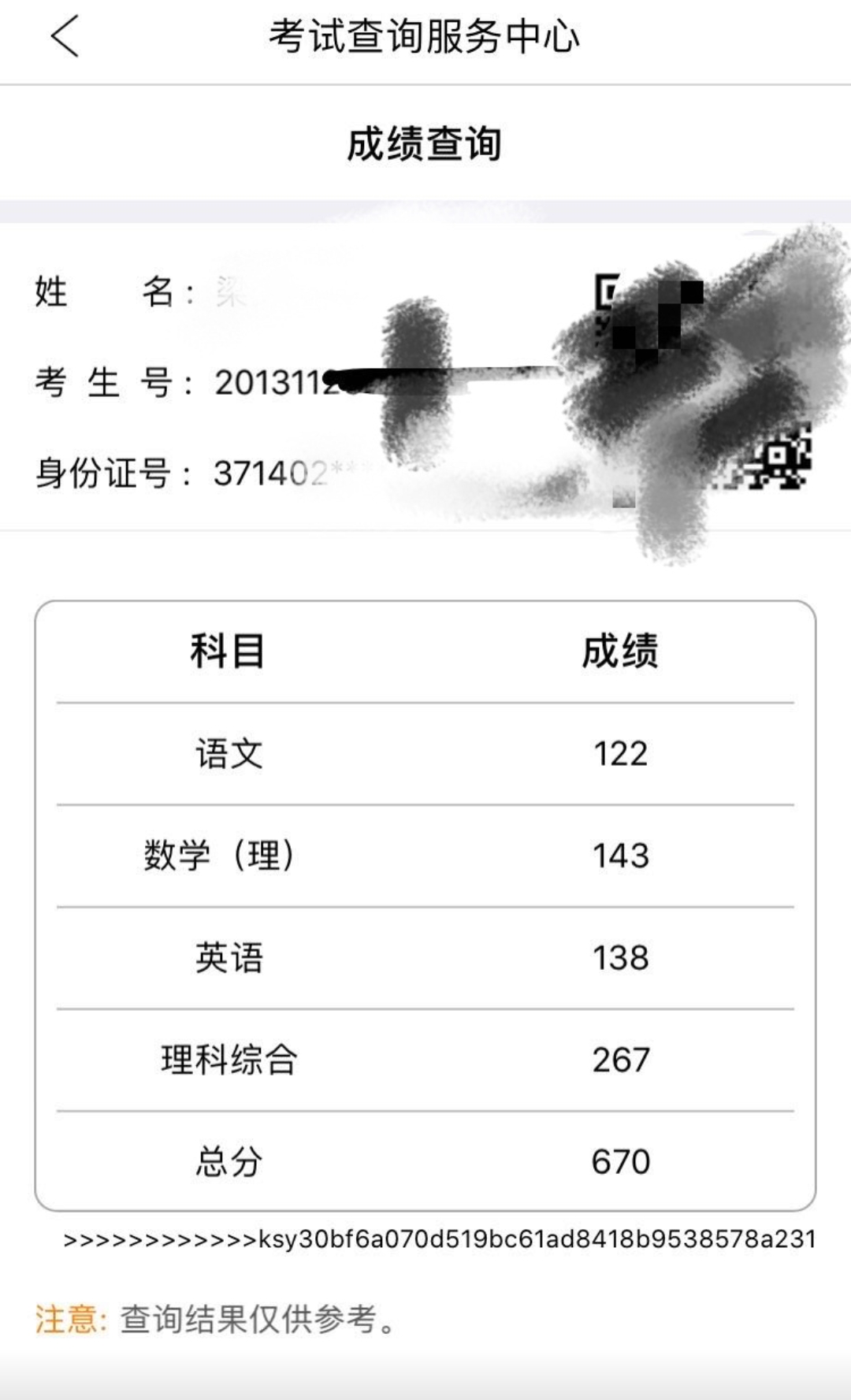Tap the English score 138
851x1400 pixels.
click(620, 957)
